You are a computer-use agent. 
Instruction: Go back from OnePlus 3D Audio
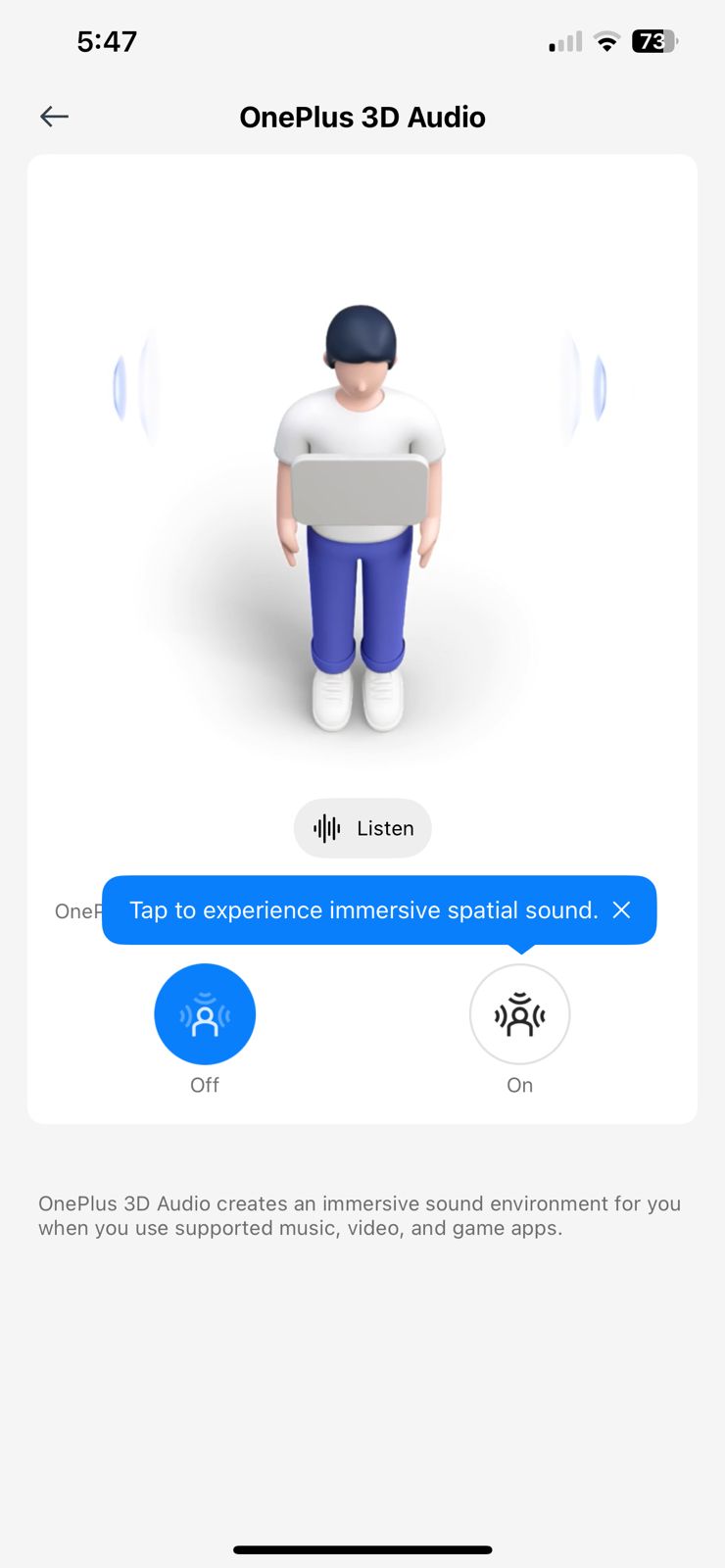(x=54, y=117)
